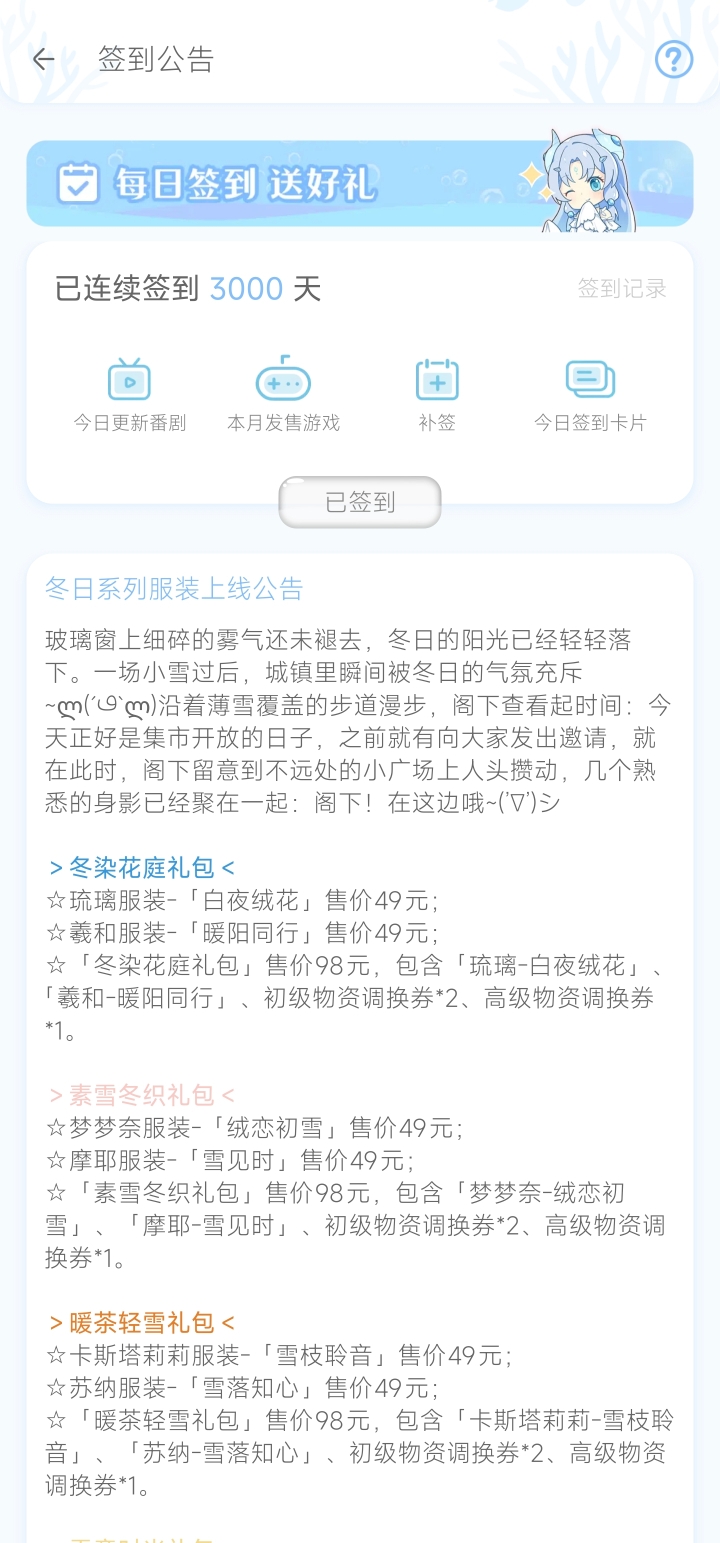Screen dimensions: 720x1543
Task: Open 今日更新番剧
Action: (x=129, y=395)
